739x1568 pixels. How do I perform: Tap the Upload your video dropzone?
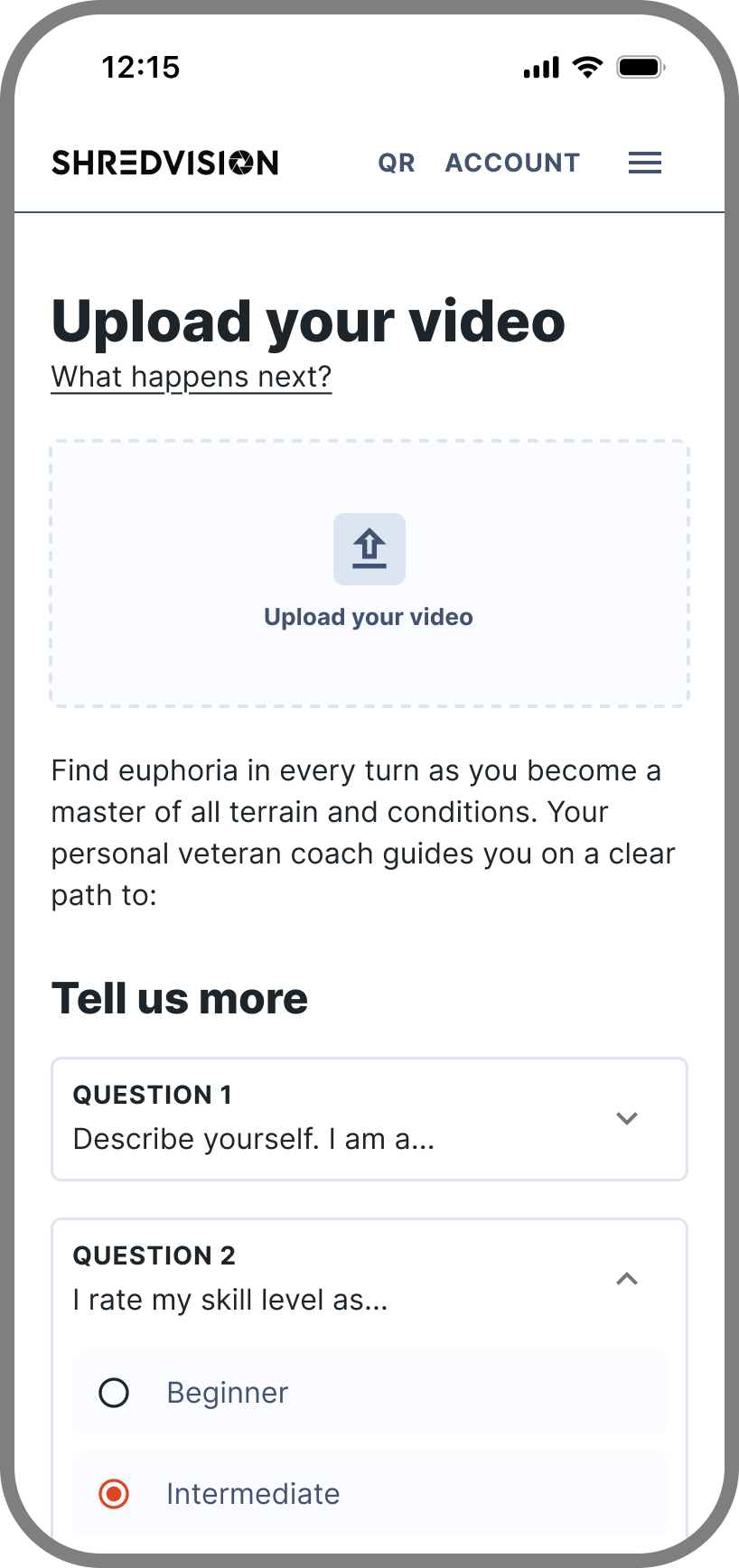tap(369, 574)
